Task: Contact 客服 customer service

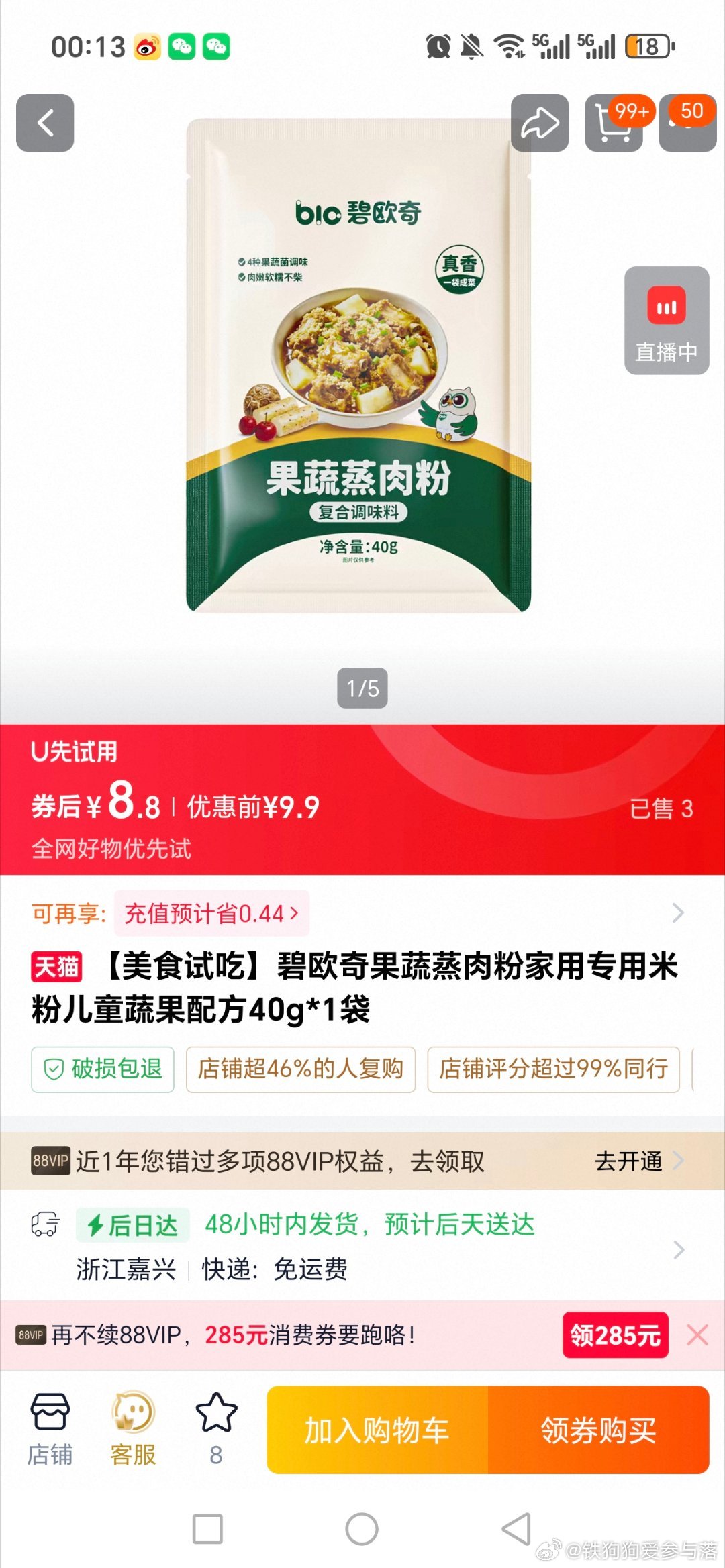Action: coord(133,1429)
